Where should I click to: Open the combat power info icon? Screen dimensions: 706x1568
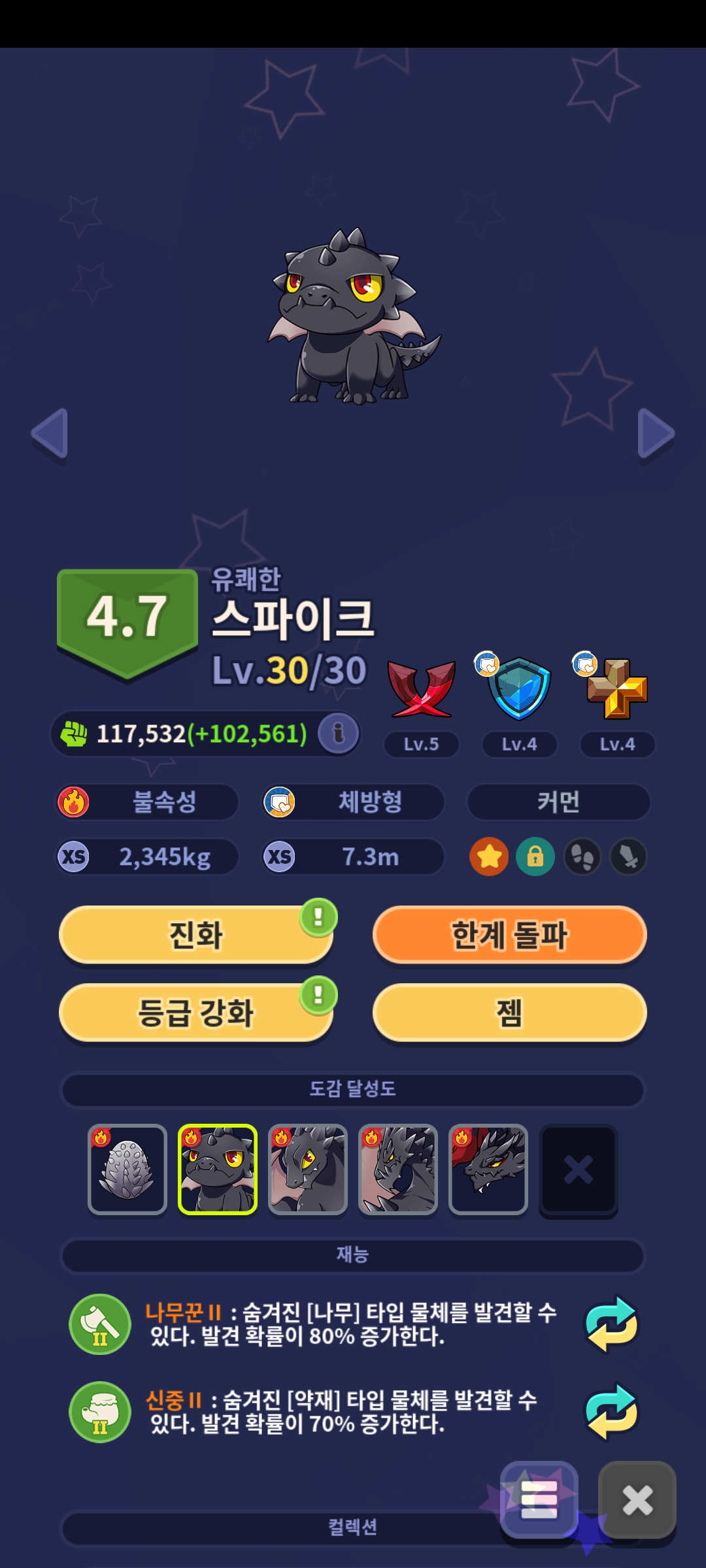point(339,733)
